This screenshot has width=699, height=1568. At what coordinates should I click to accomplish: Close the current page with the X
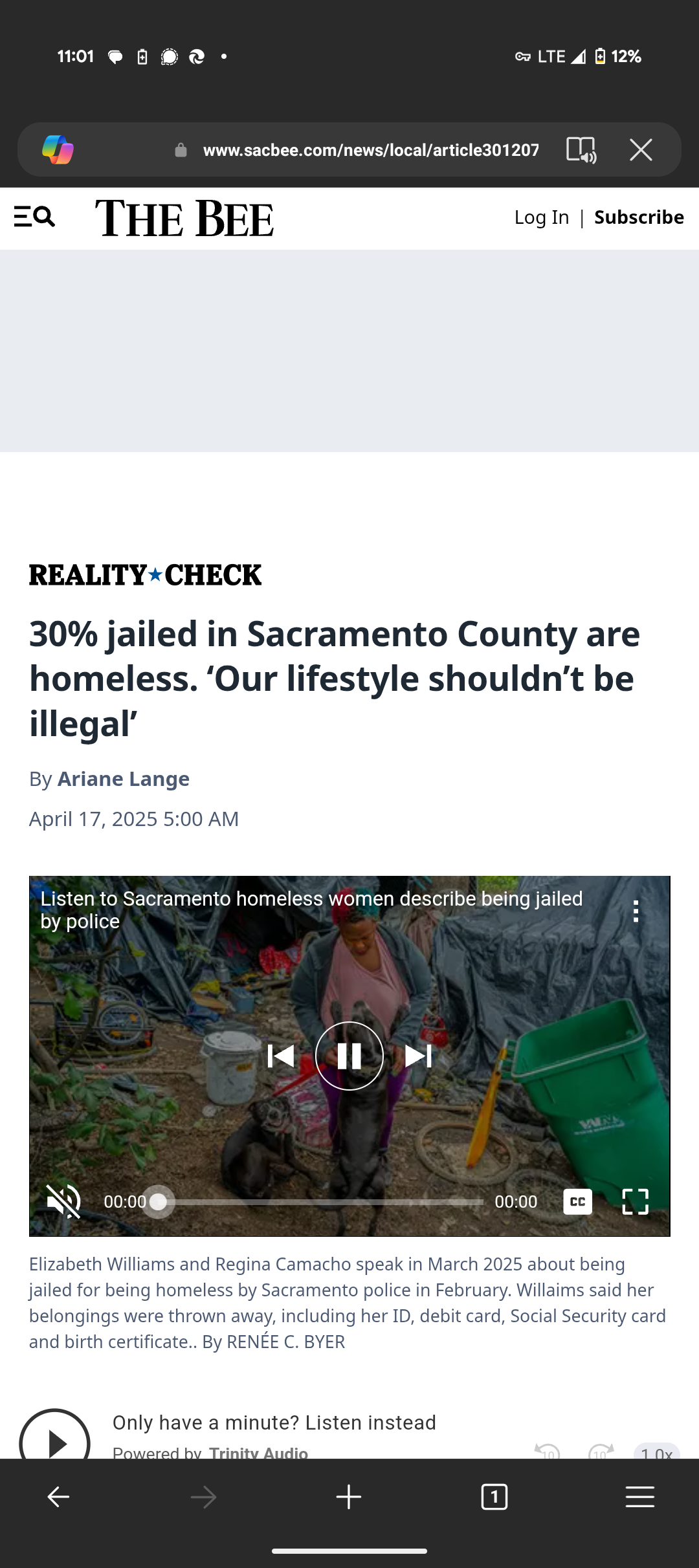641,150
